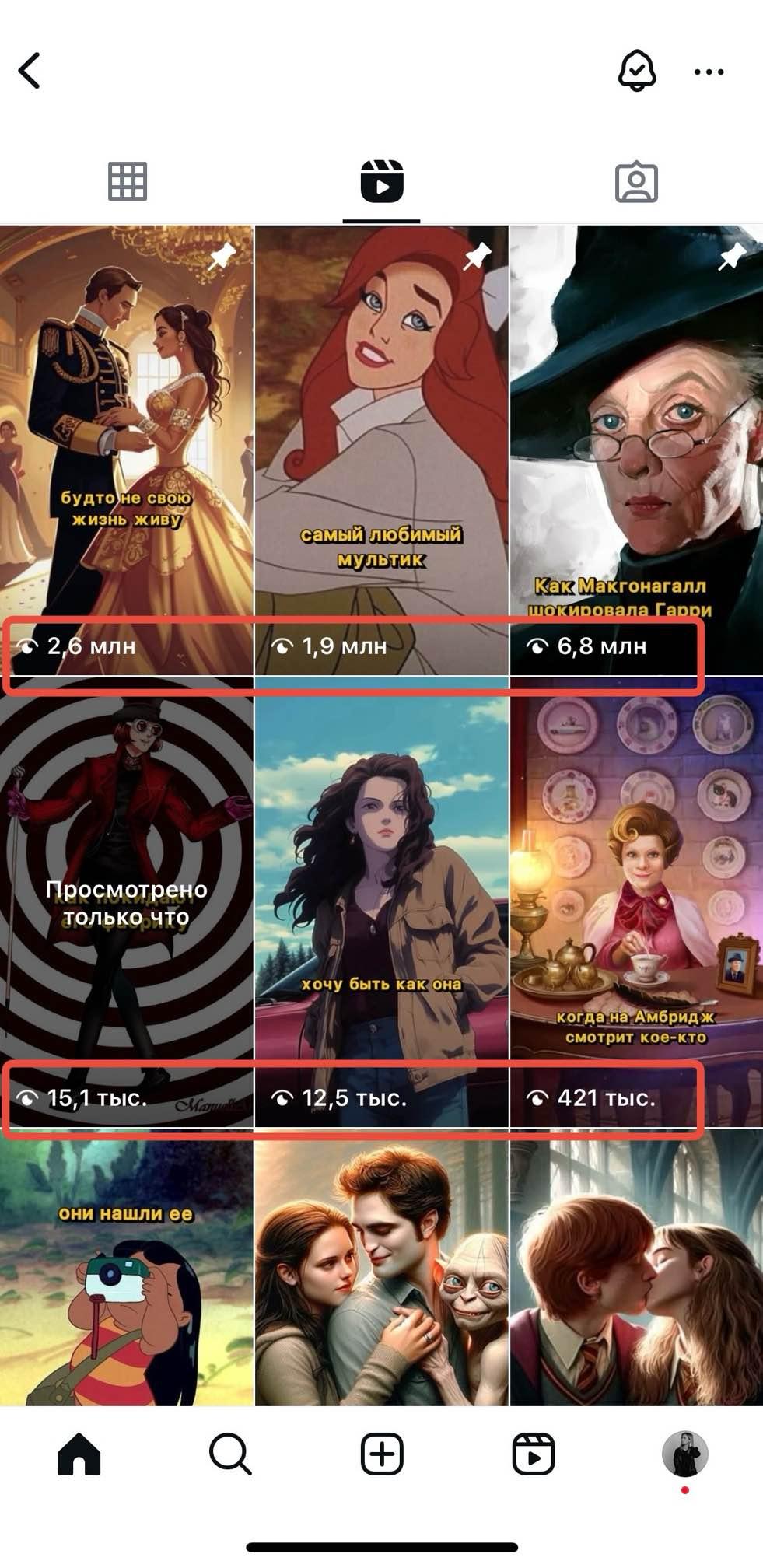Switch to the tagged photos tab
This screenshot has height=1568, width=763.
(x=636, y=182)
